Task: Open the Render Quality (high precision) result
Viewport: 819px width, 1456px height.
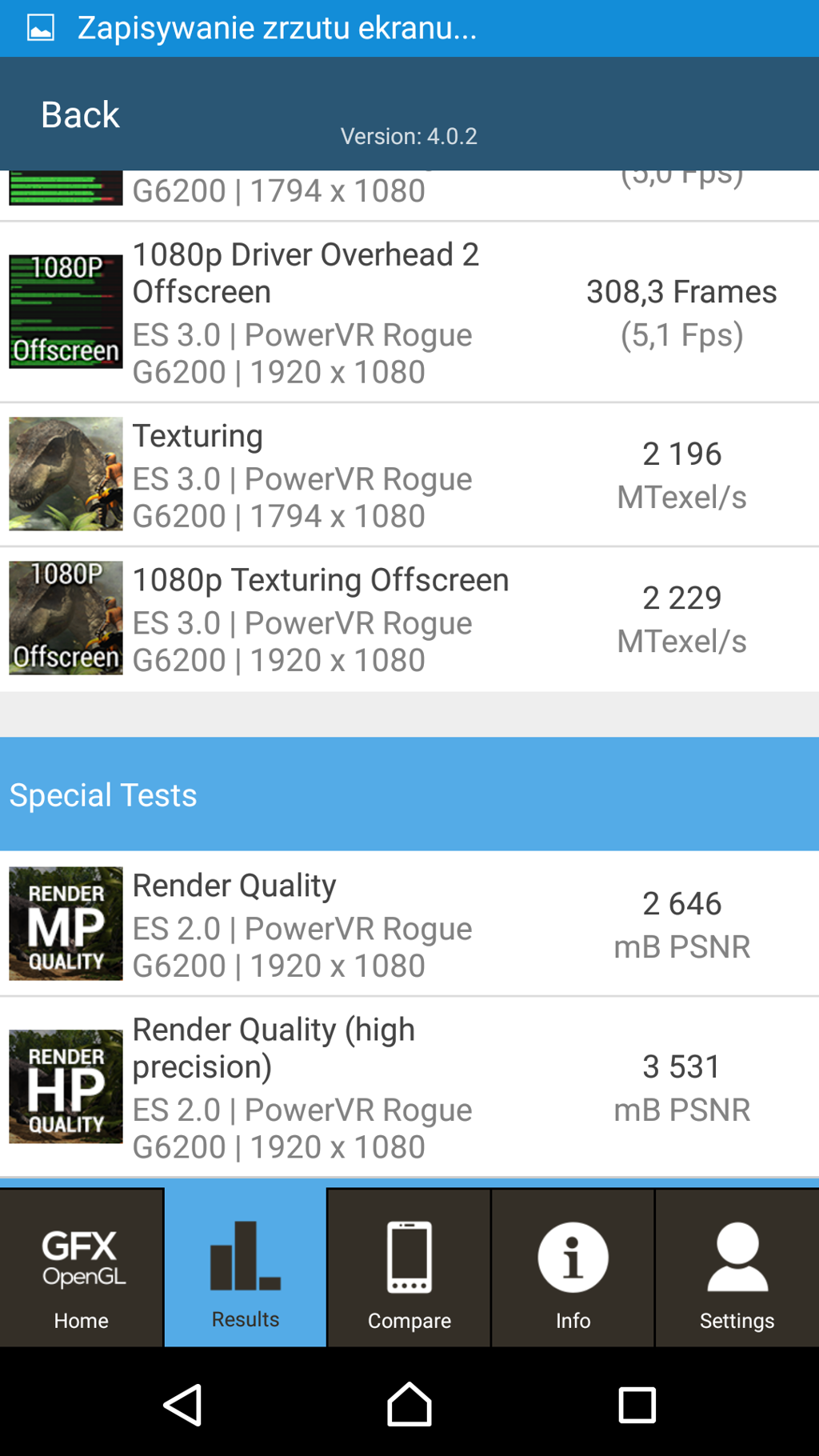Action: [409, 1087]
